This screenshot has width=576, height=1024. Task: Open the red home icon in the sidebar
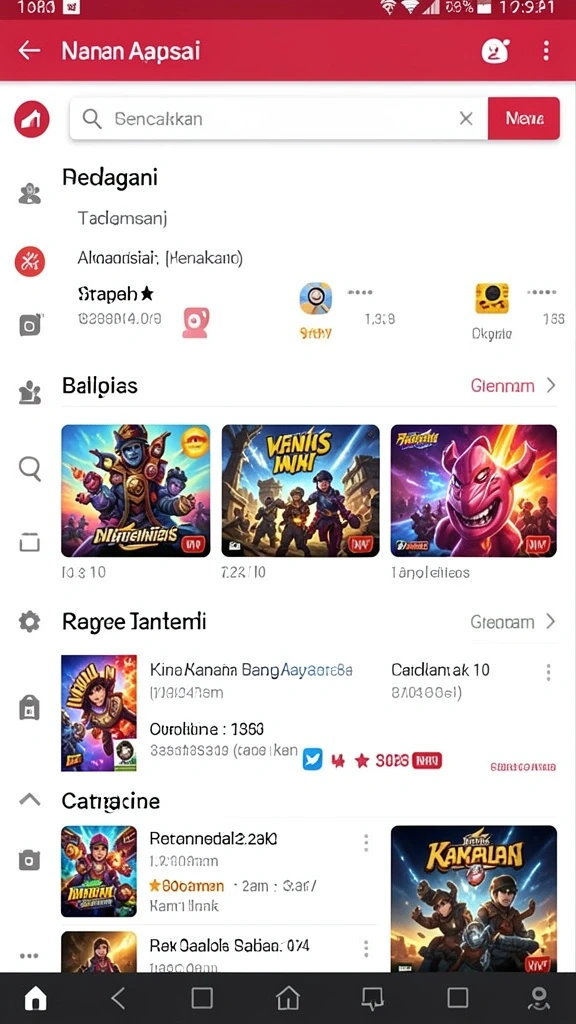click(31, 119)
